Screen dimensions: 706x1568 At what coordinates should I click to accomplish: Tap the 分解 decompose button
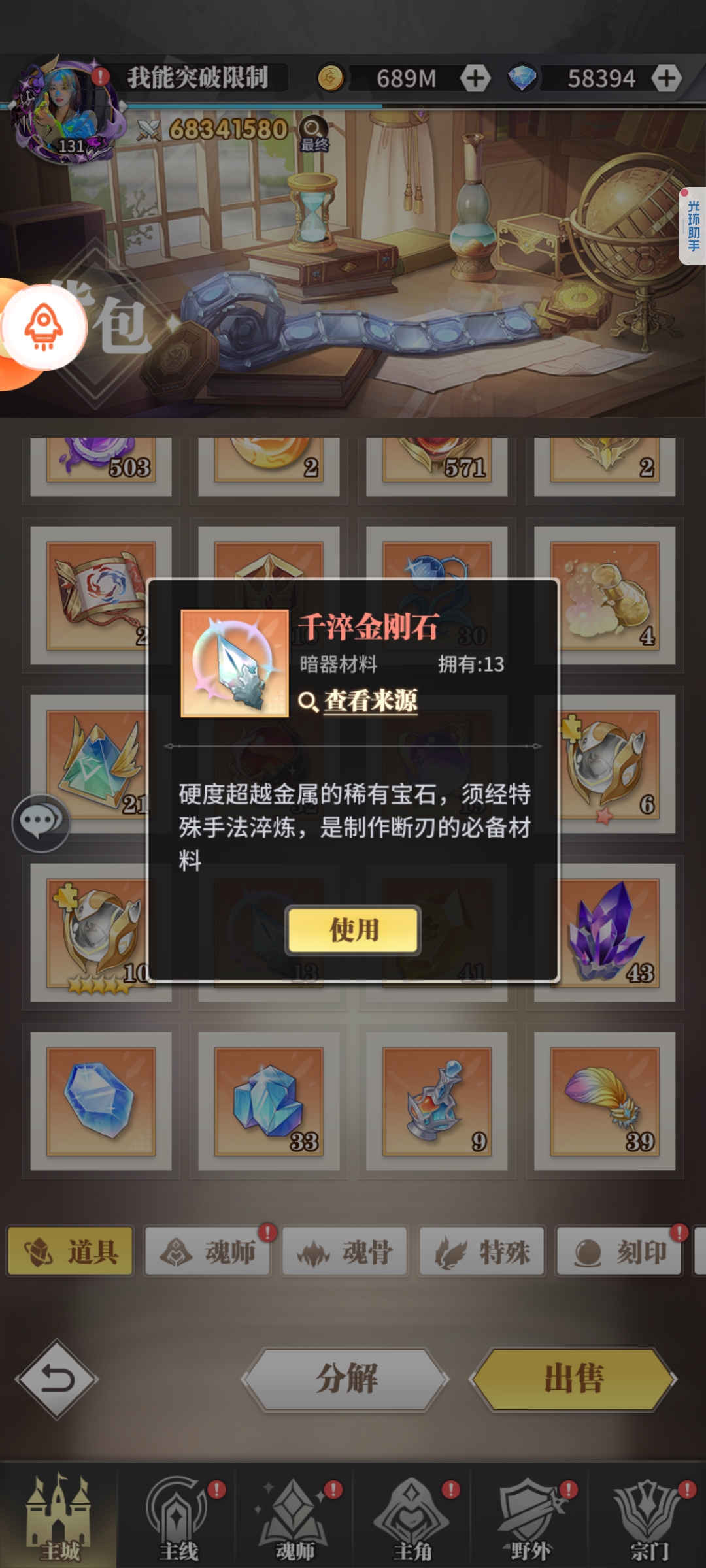(x=346, y=1379)
